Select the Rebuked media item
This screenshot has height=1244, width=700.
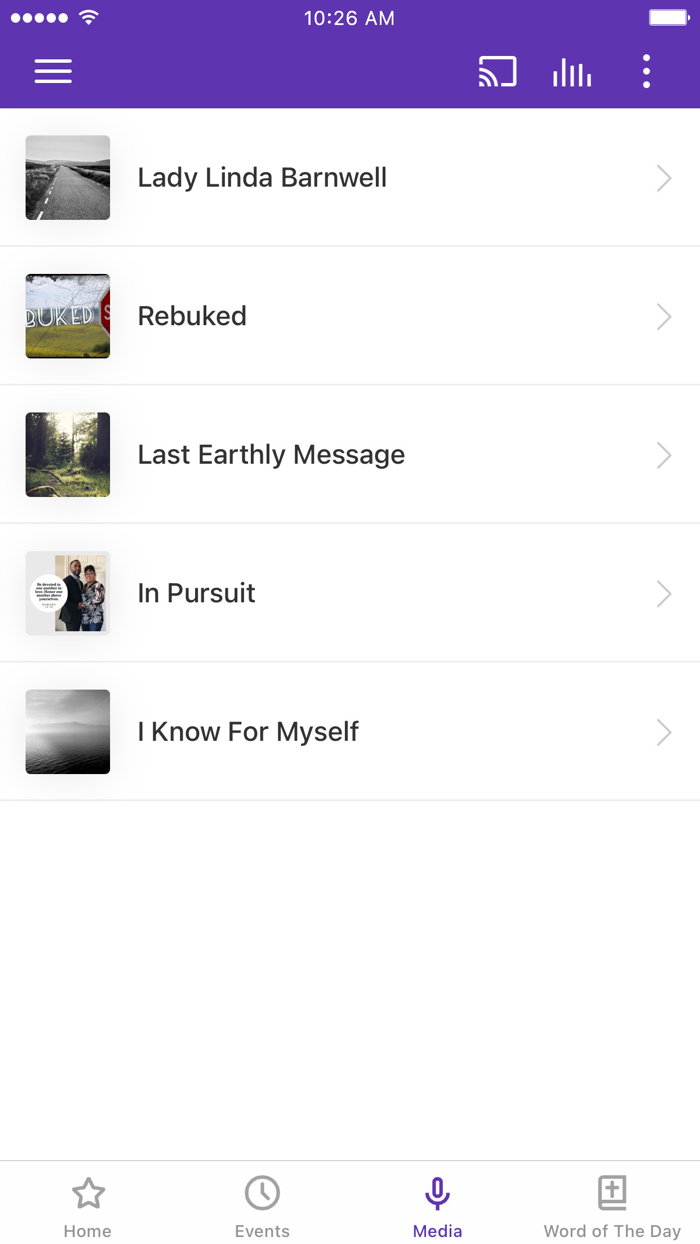350,316
